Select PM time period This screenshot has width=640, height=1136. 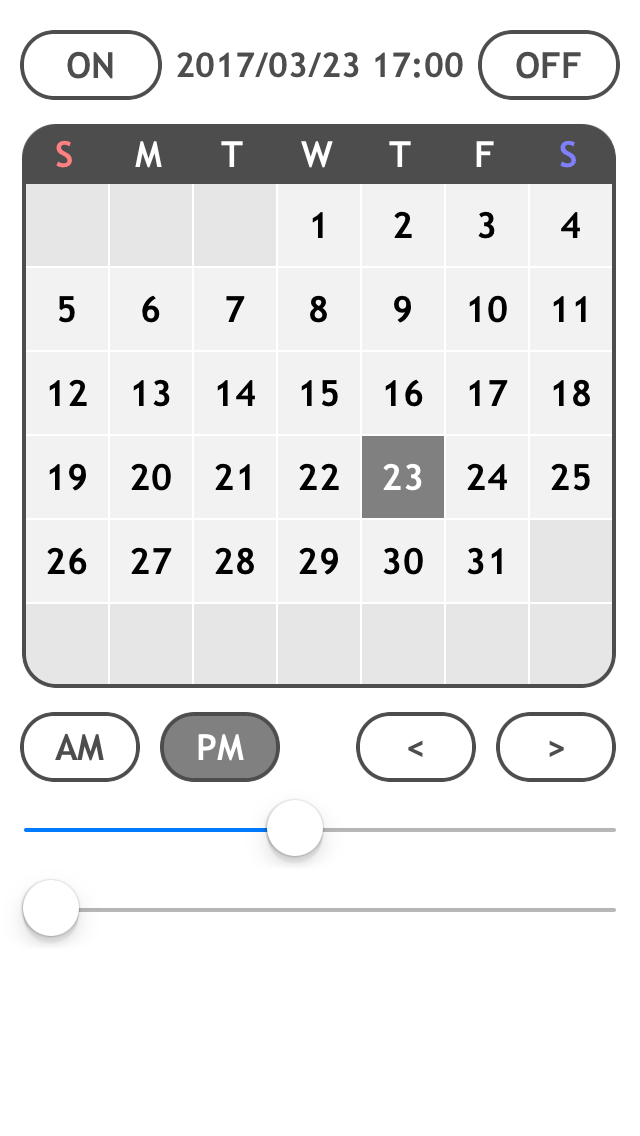point(220,747)
